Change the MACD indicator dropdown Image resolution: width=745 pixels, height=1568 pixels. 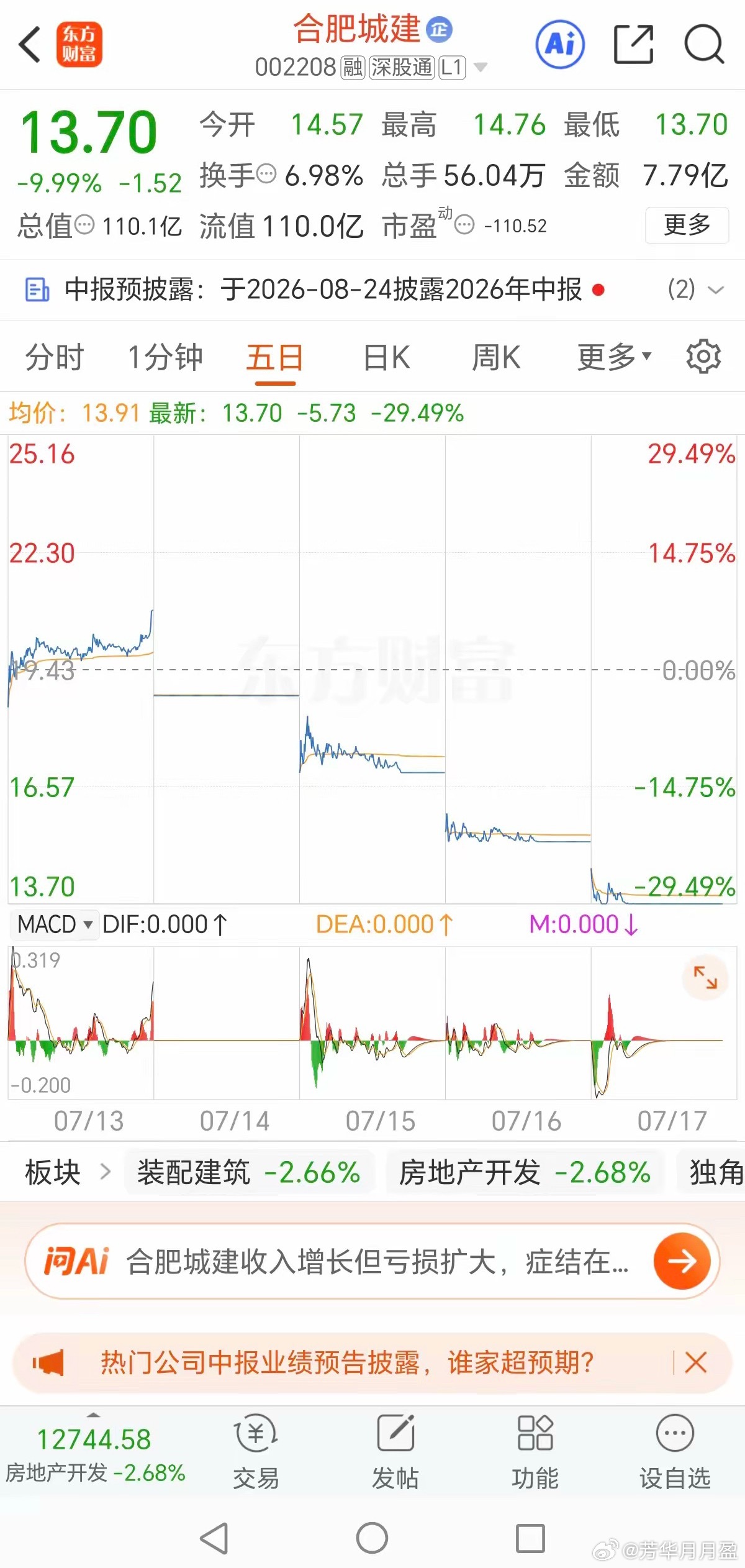pyautogui.click(x=55, y=924)
